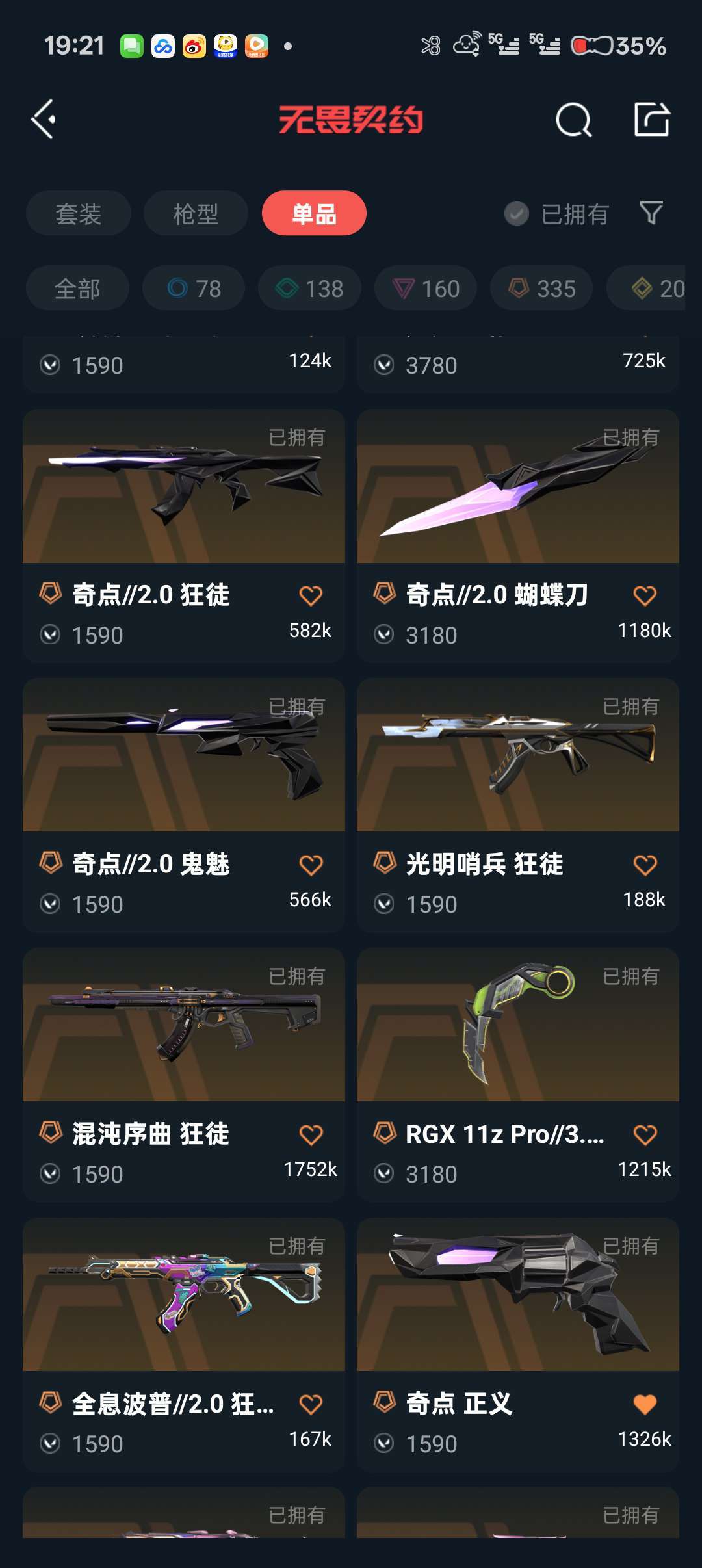Navigate back using the arrow icon
702x1568 pixels.
43,120
